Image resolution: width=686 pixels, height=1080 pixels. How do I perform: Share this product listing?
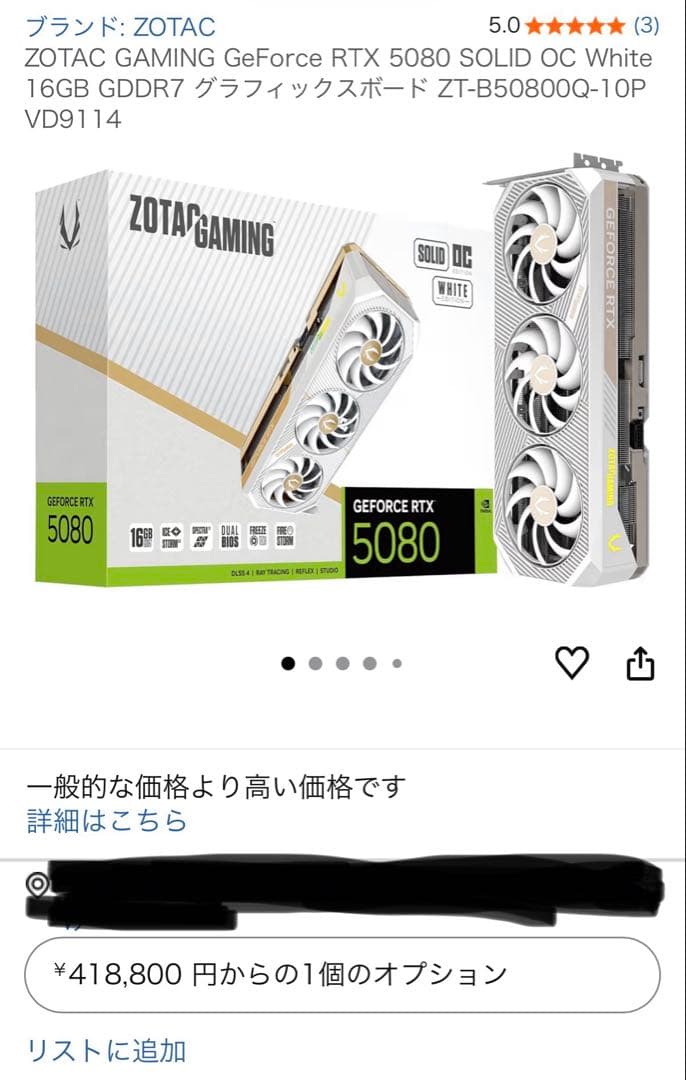(640, 663)
